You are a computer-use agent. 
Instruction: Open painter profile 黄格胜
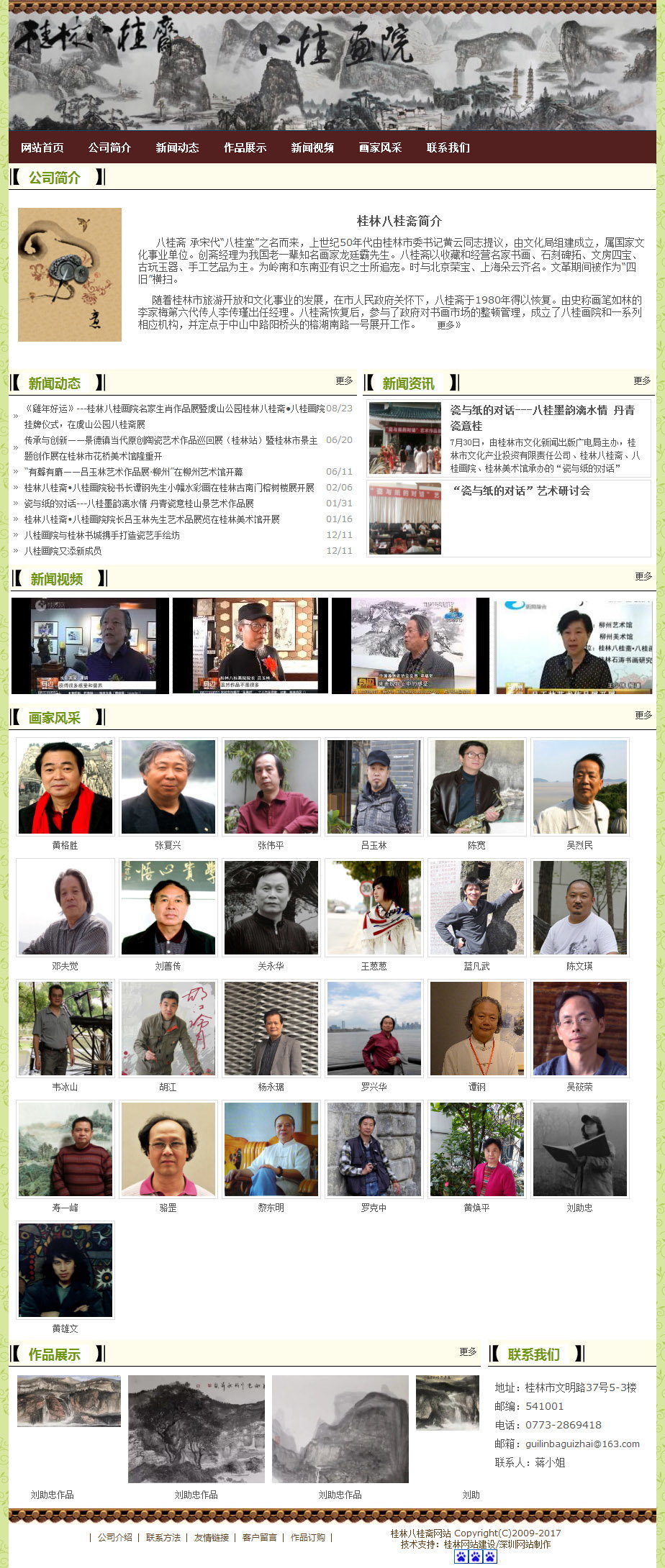[65, 787]
